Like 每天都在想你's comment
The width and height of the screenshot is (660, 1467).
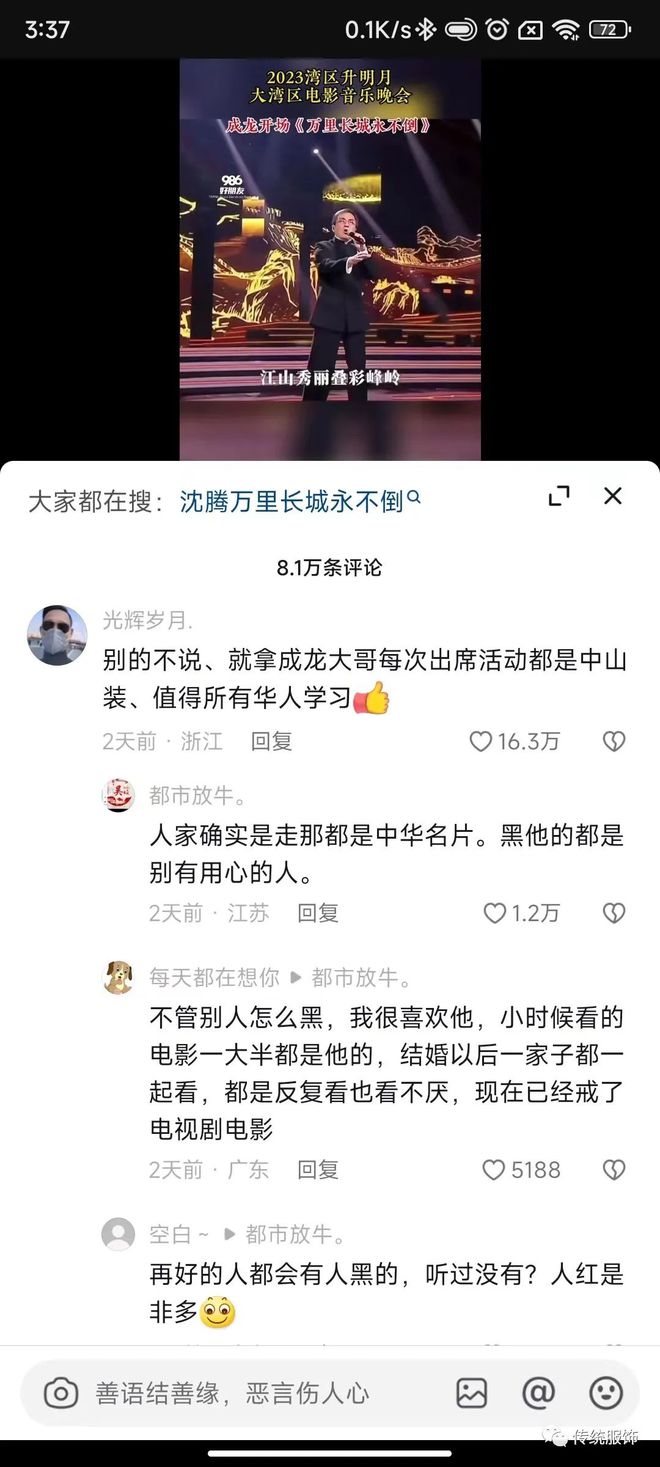[493, 1169]
